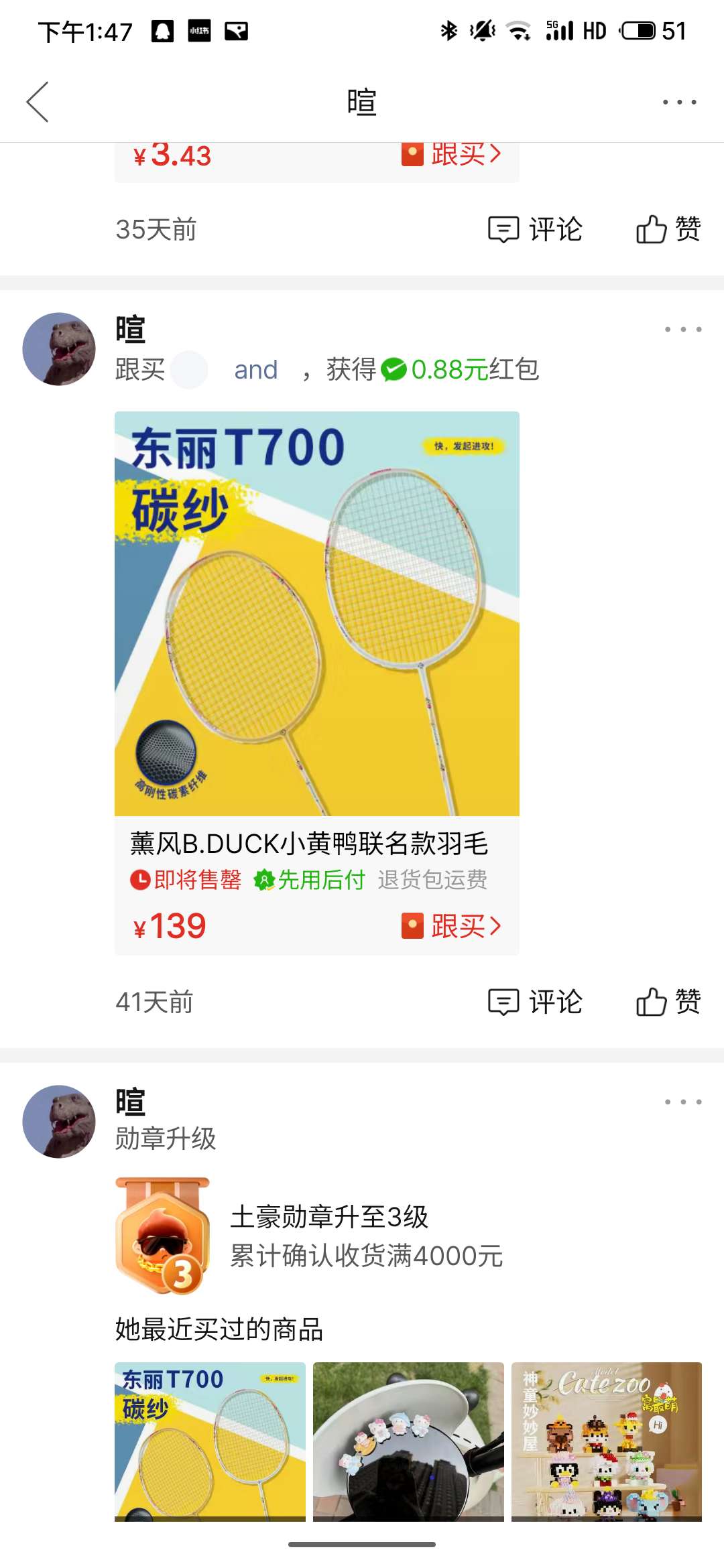The height and width of the screenshot is (1568, 724).
Task: Open the 东丽T700 badminton racket product image
Action: 316,613
